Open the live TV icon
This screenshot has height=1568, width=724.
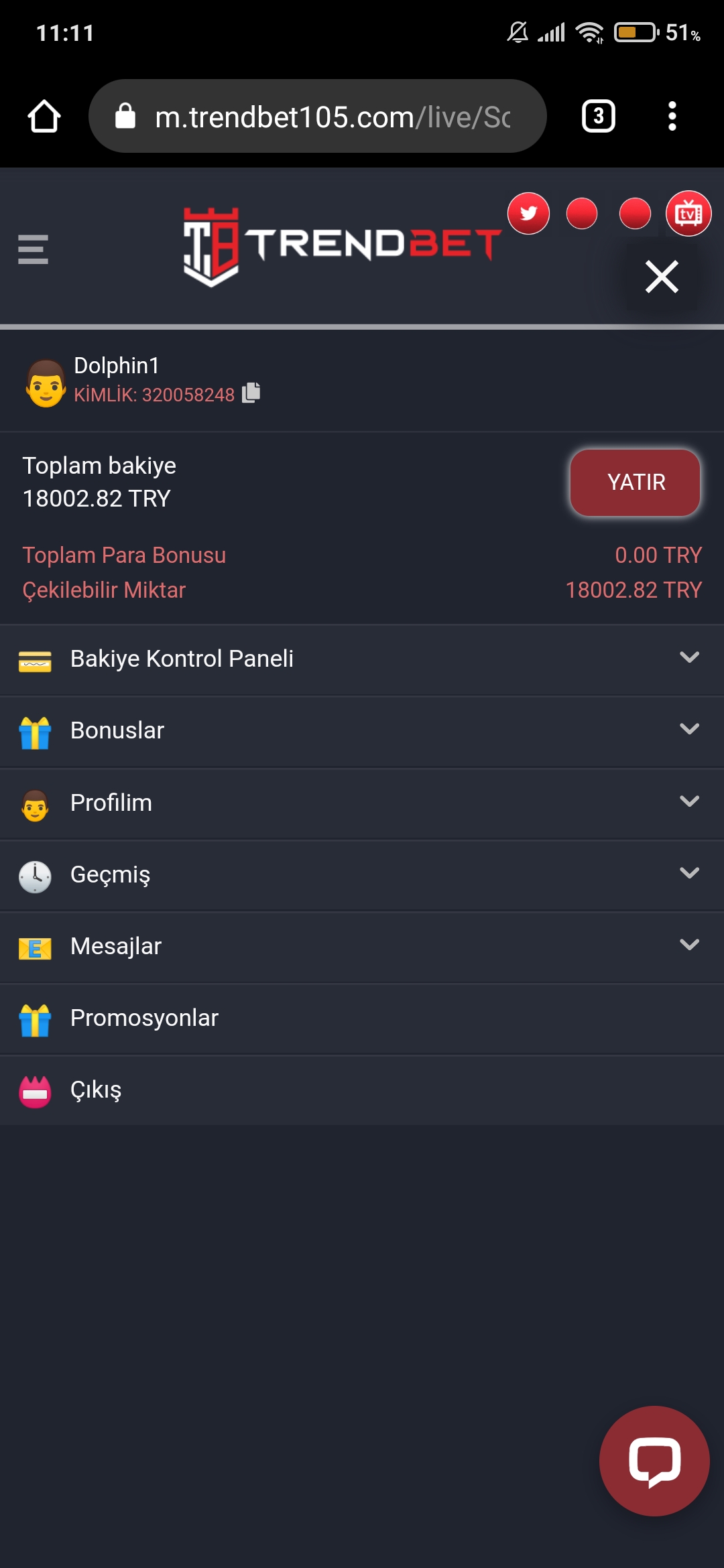click(688, 214)
